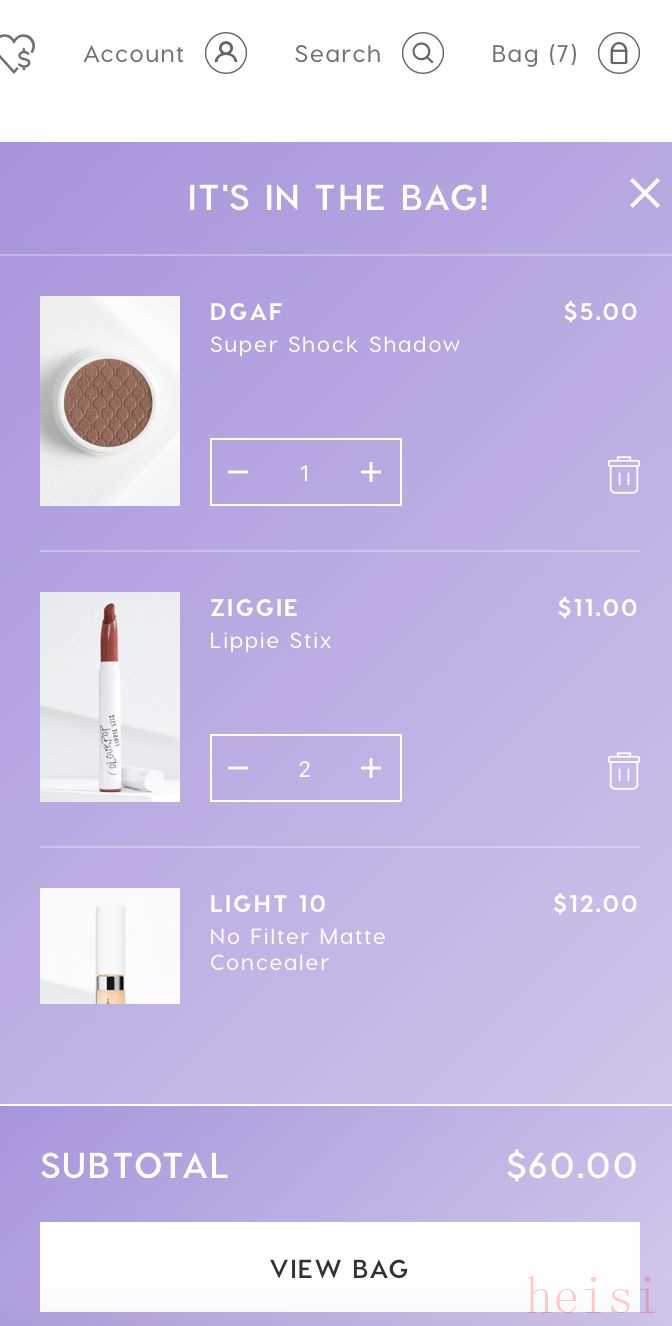Decrease quantity of DGAF shadow
The image size is (672, 1326).
238,472
